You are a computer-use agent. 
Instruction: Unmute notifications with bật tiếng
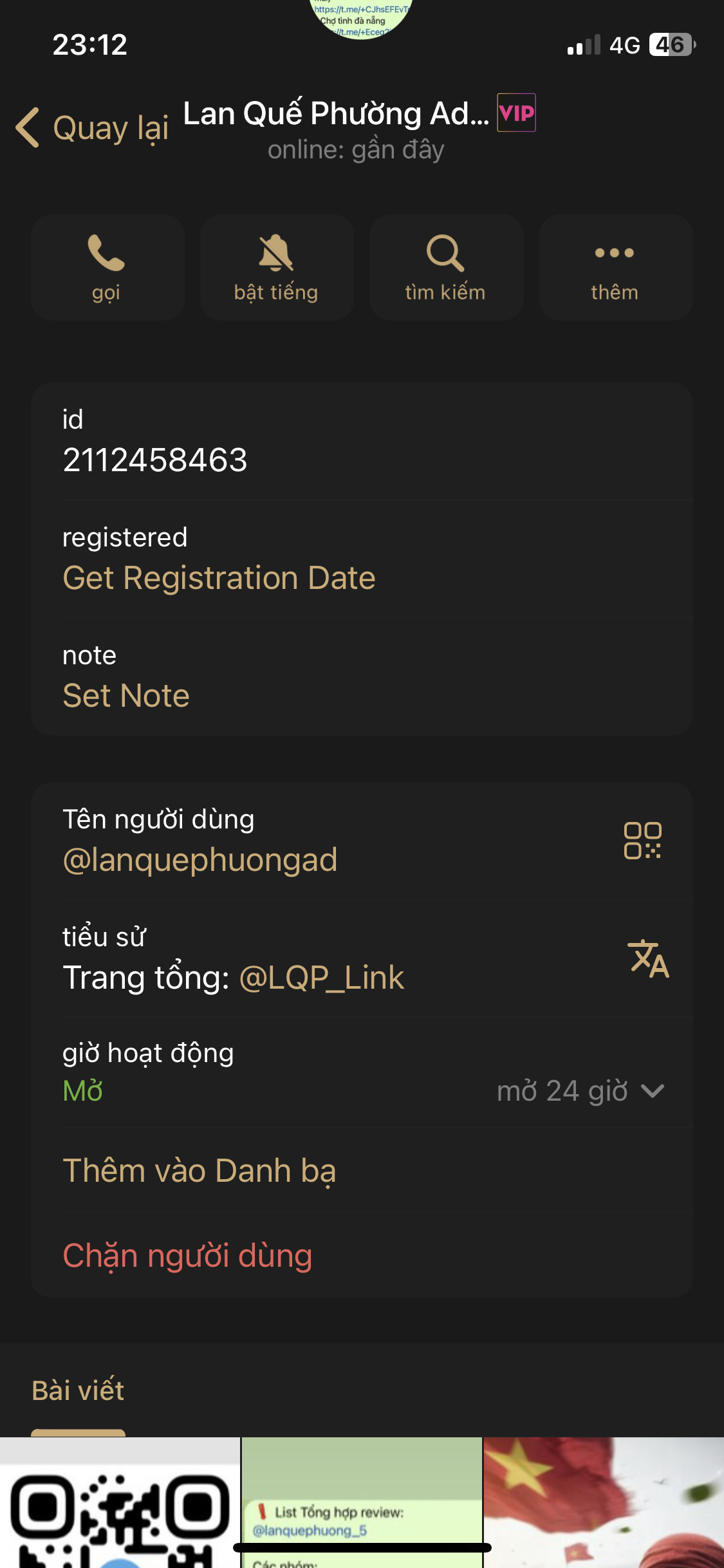tap(276, 268)
